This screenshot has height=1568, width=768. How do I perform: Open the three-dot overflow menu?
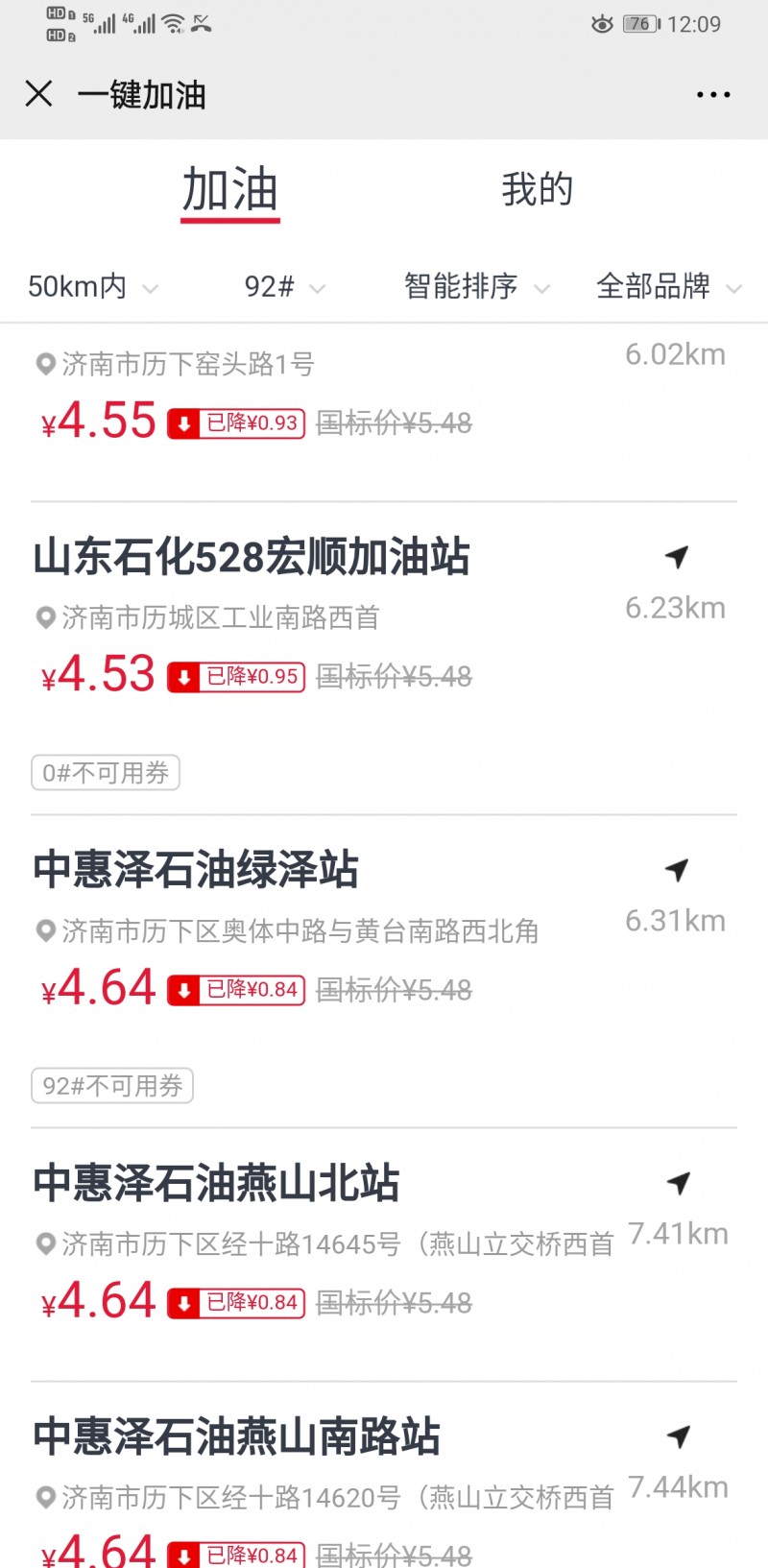pos(713,94)
